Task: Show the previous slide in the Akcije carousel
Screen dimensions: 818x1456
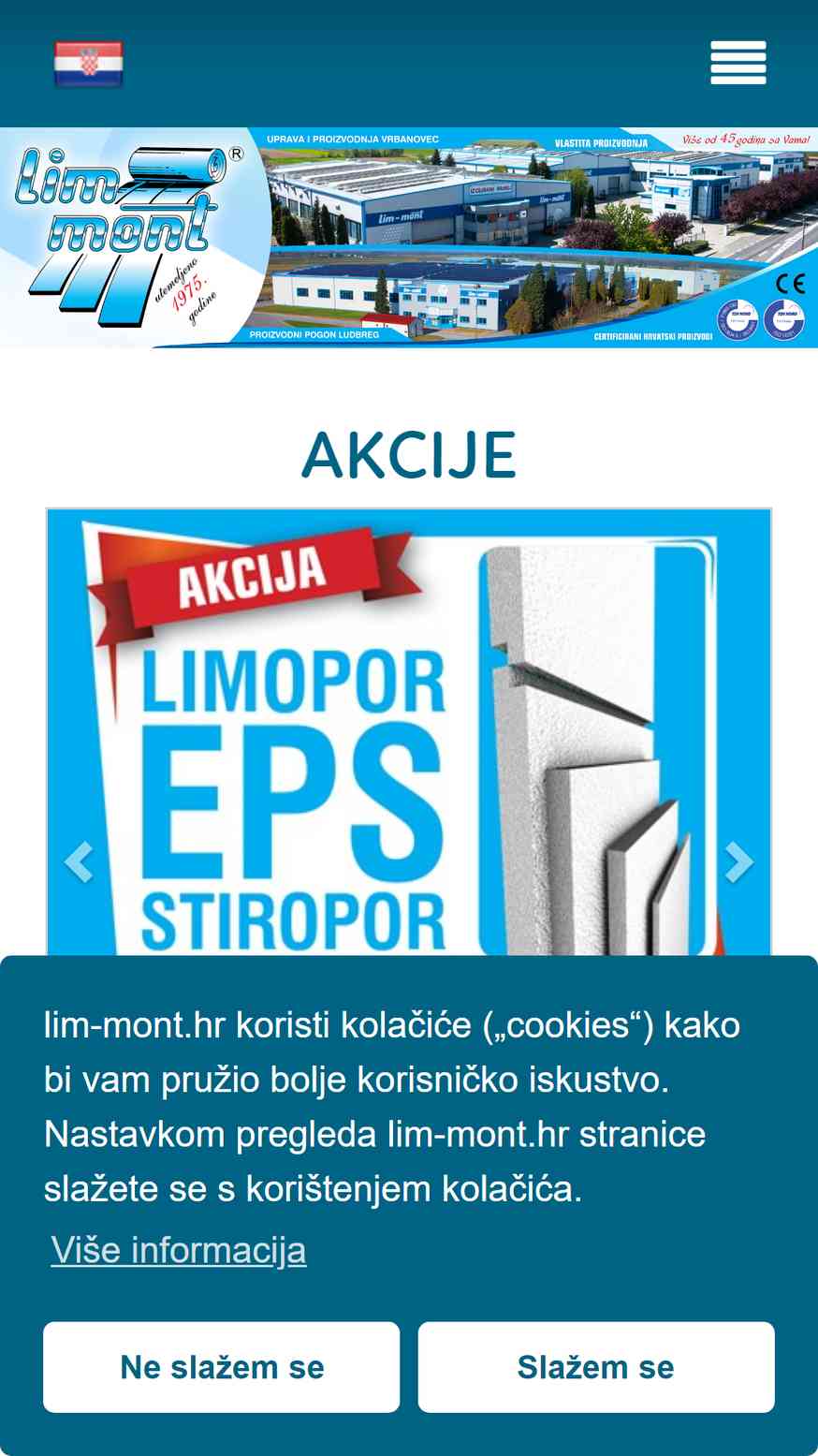Action: pyautogui.click(x=79, y=862)
